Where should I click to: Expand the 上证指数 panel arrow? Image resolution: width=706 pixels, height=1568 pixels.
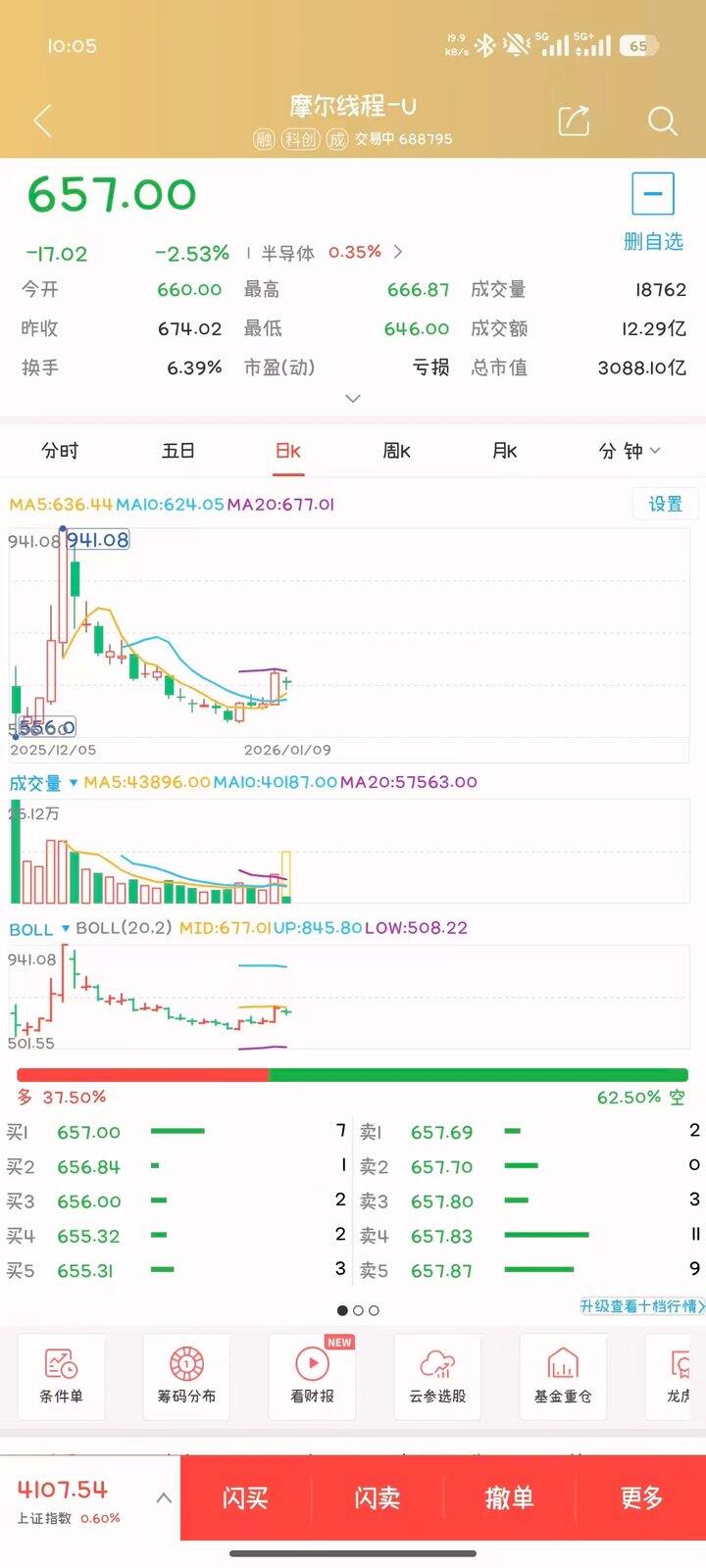[x=164, y=1498]
